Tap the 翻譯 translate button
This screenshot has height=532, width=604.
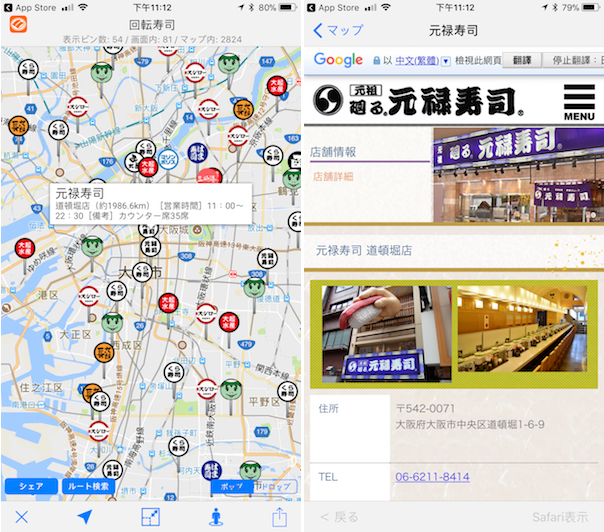point(522,60)
